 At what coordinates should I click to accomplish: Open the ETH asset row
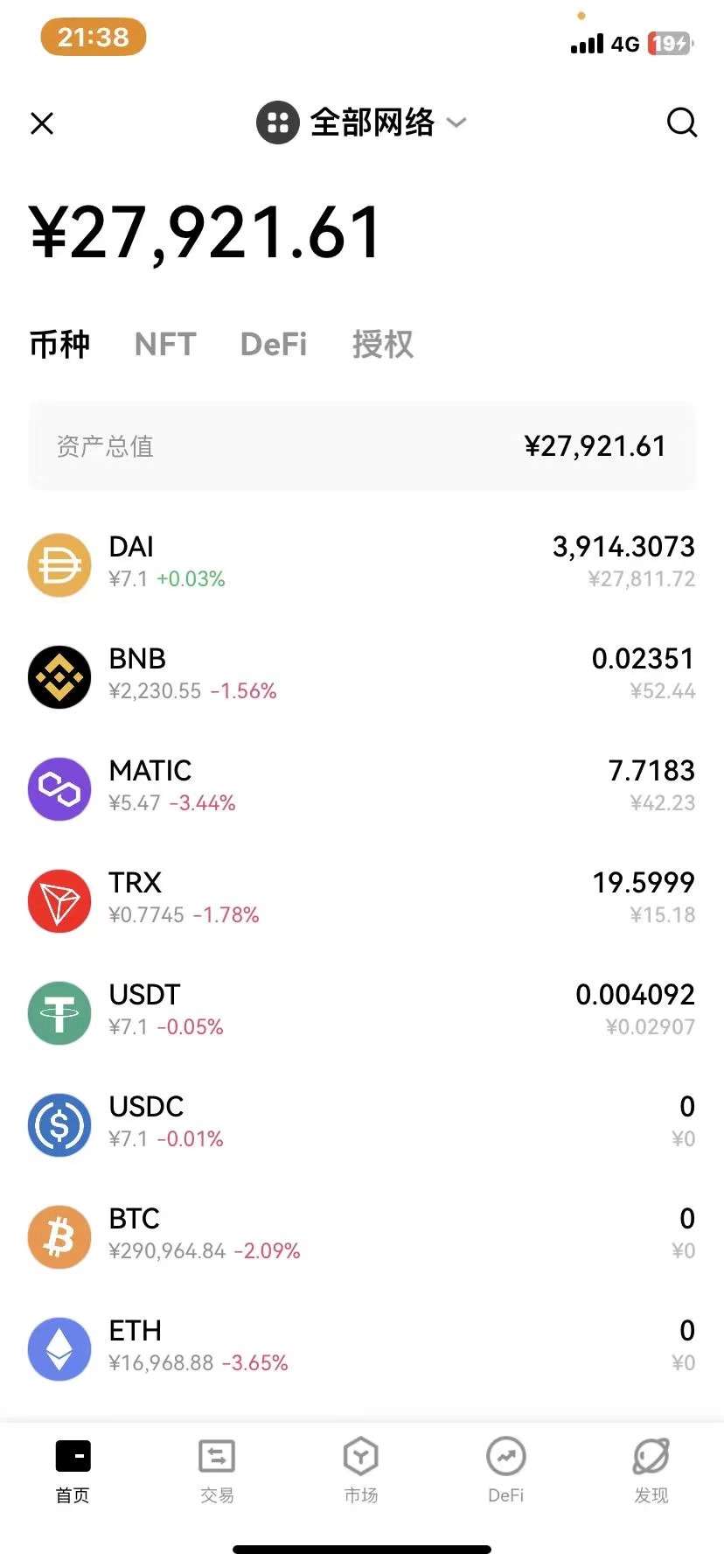pos(362,1347)
